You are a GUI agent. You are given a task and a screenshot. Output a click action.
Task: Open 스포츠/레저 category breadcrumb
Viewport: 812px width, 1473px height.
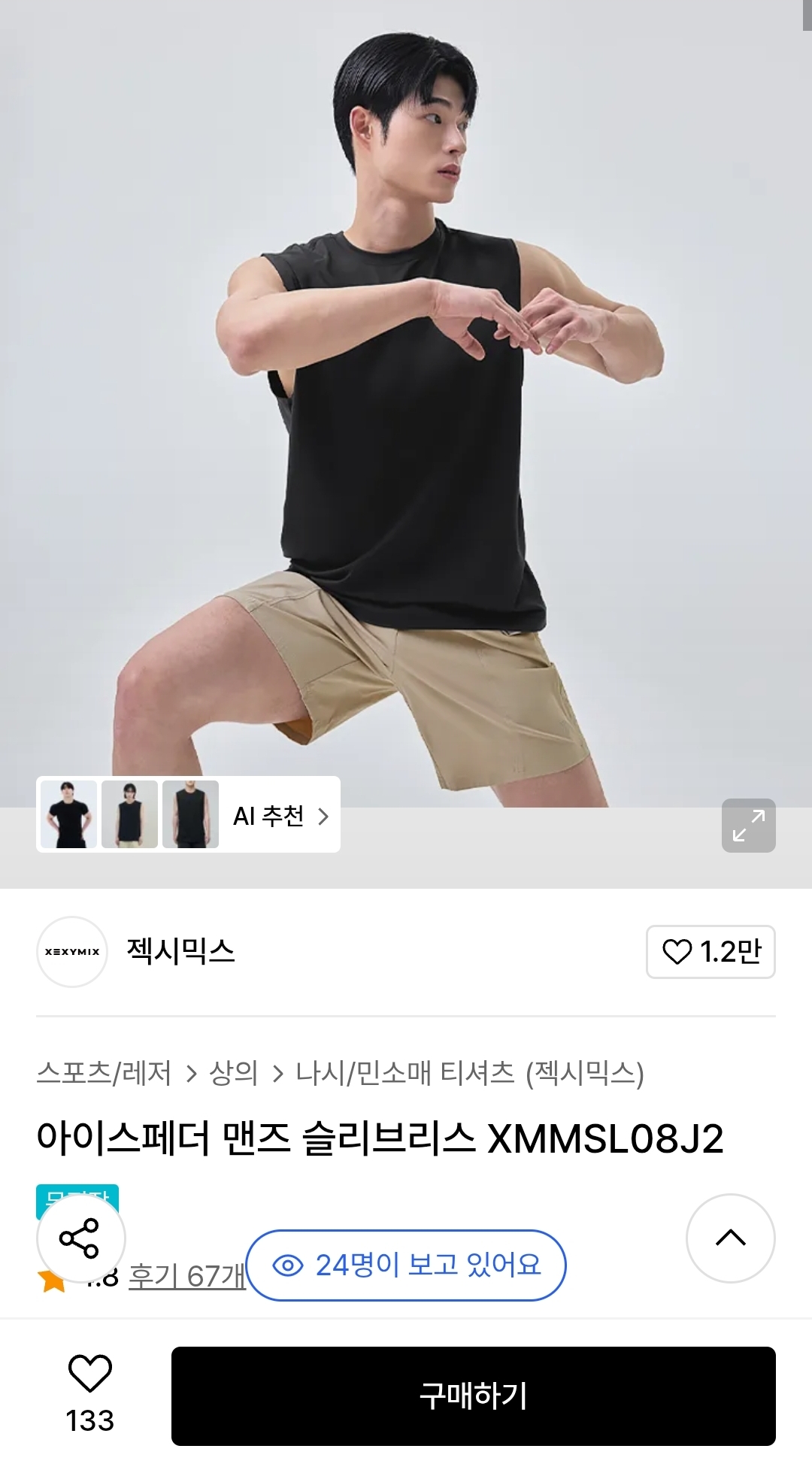click(104, 1073)
